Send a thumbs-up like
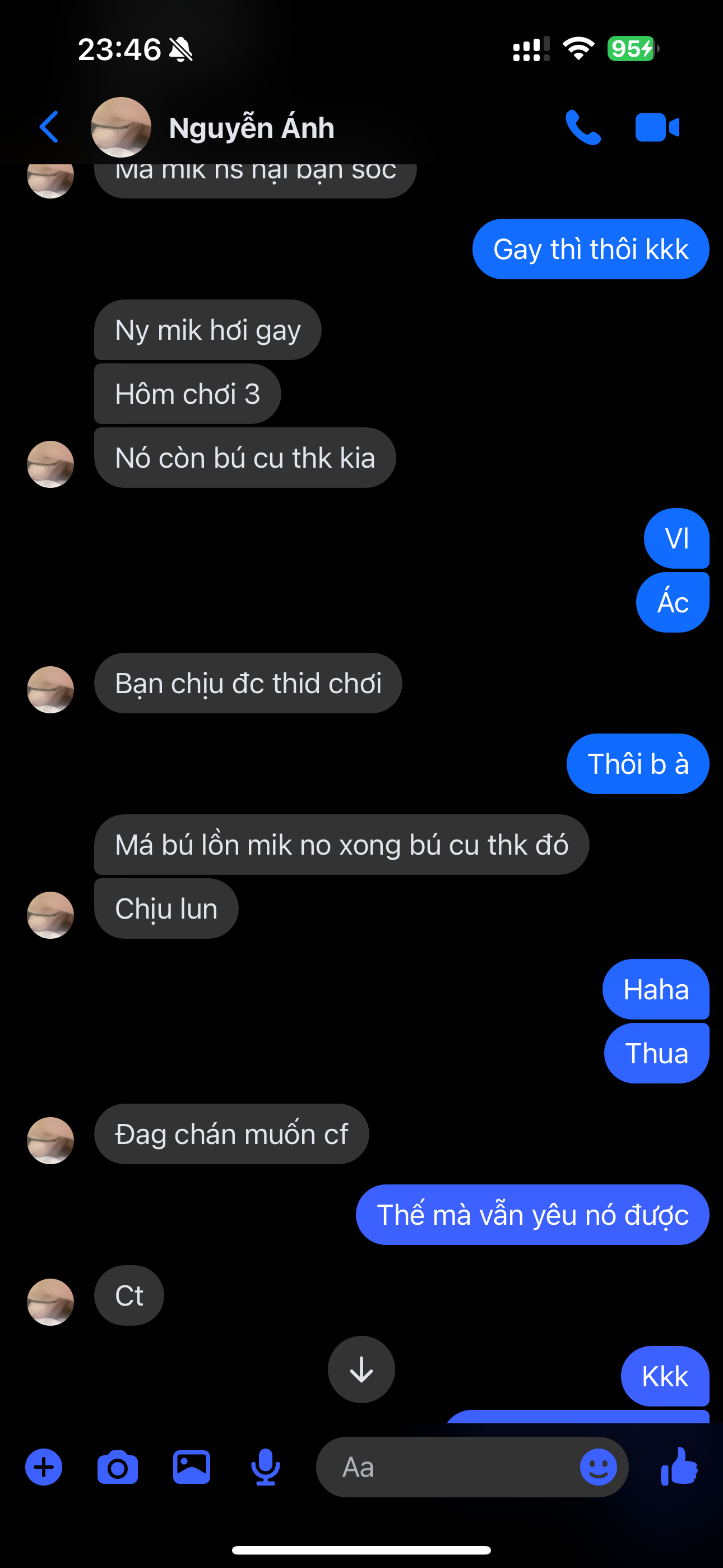This screenshot has width=723, height=1568. pos(679,1468)
